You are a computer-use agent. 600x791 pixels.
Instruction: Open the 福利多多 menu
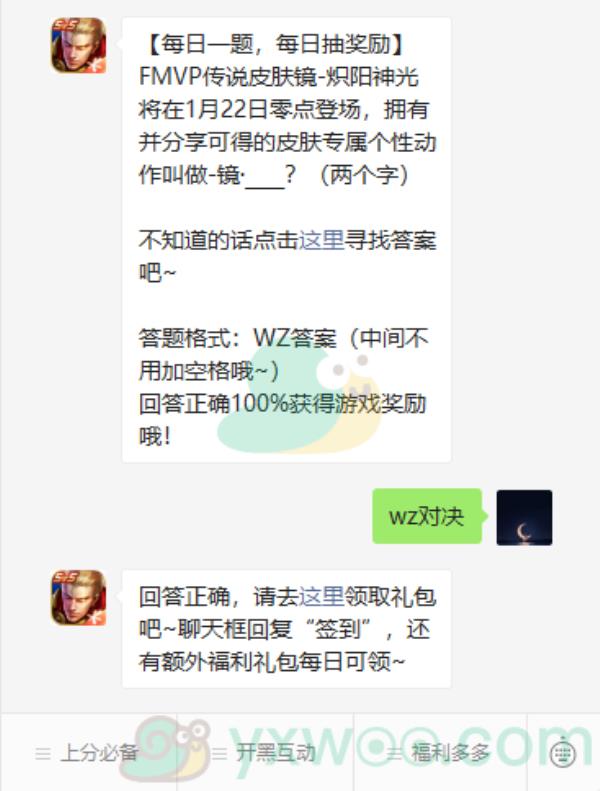pos(440,752)
